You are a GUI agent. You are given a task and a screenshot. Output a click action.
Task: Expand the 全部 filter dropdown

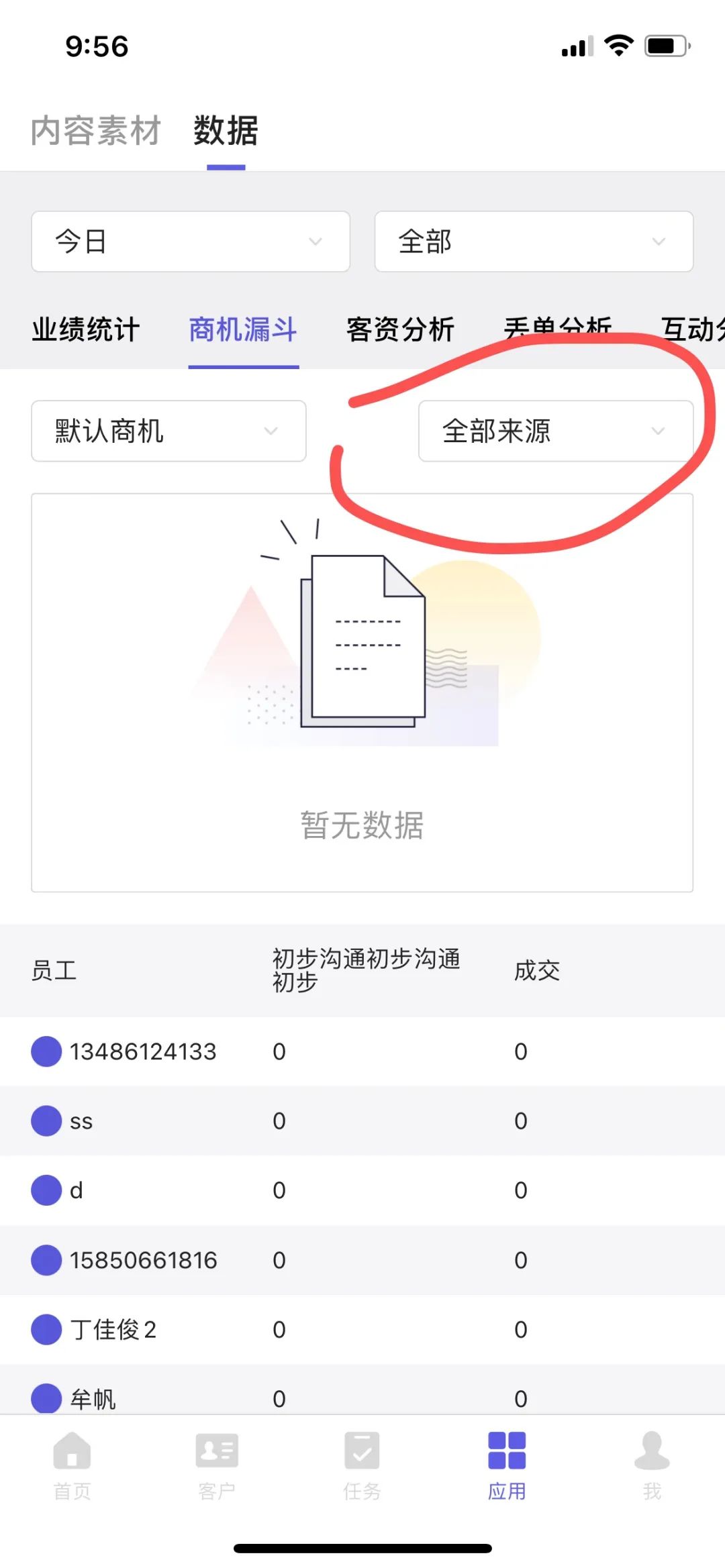(x=534, y=242)
